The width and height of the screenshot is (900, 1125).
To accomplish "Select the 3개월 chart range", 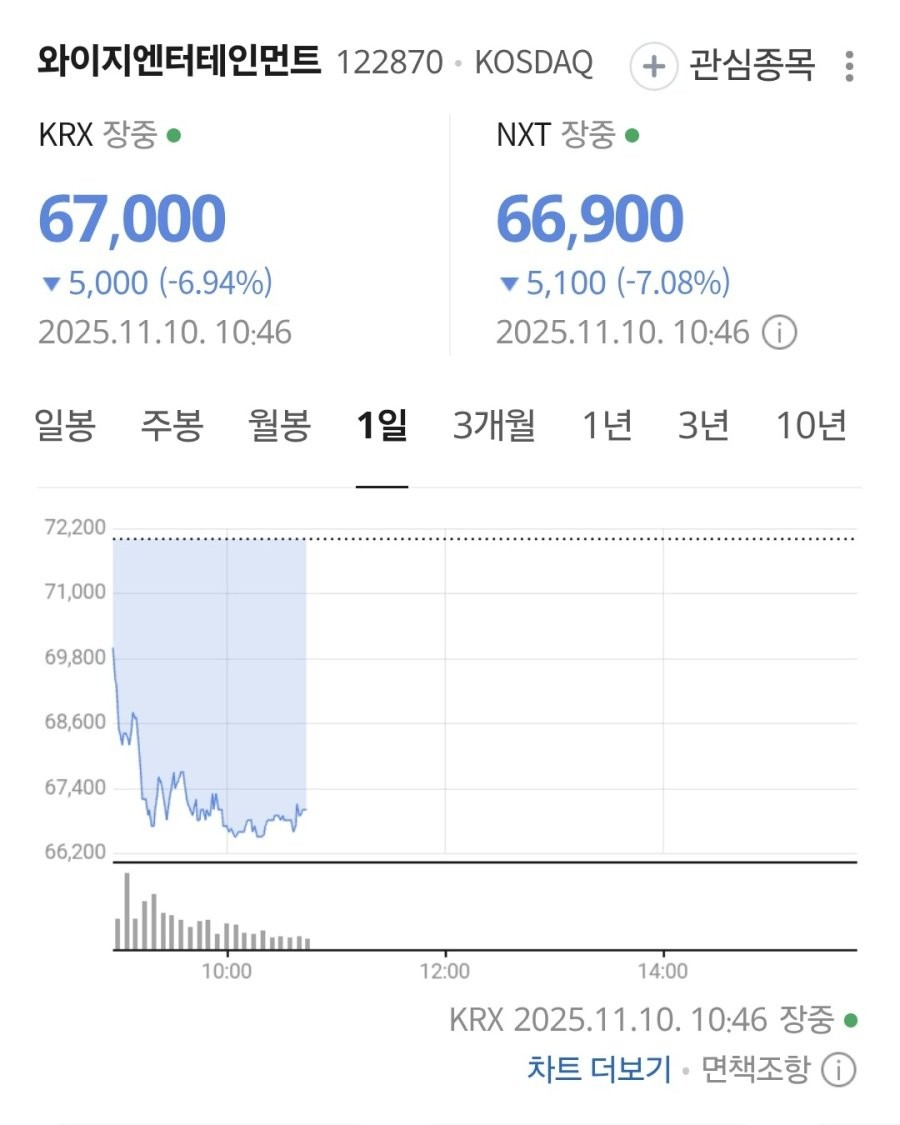I will (494, 426).
